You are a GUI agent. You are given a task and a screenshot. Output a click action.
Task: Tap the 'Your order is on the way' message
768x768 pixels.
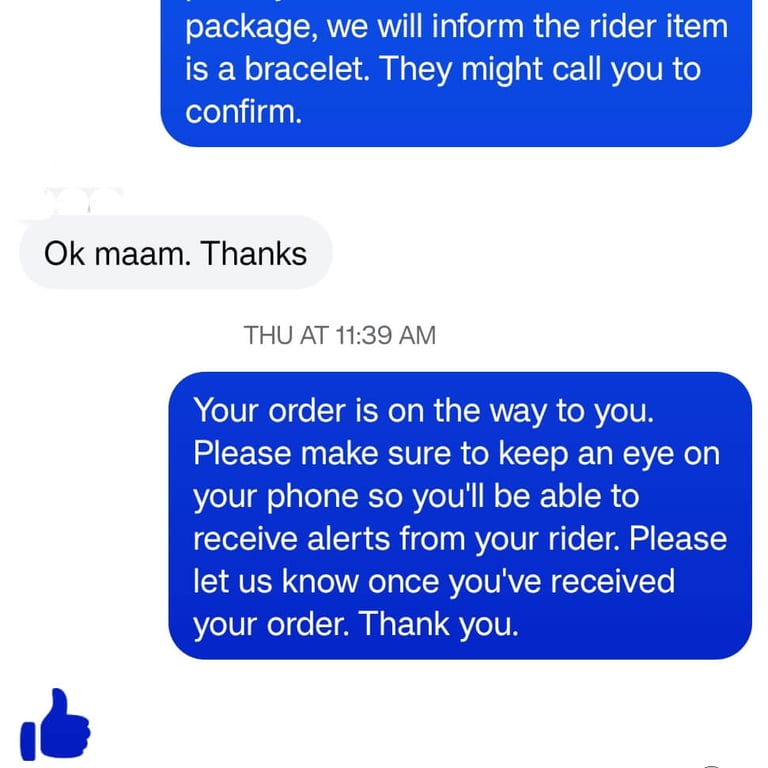pyautogui.click(x=459, y=517)
